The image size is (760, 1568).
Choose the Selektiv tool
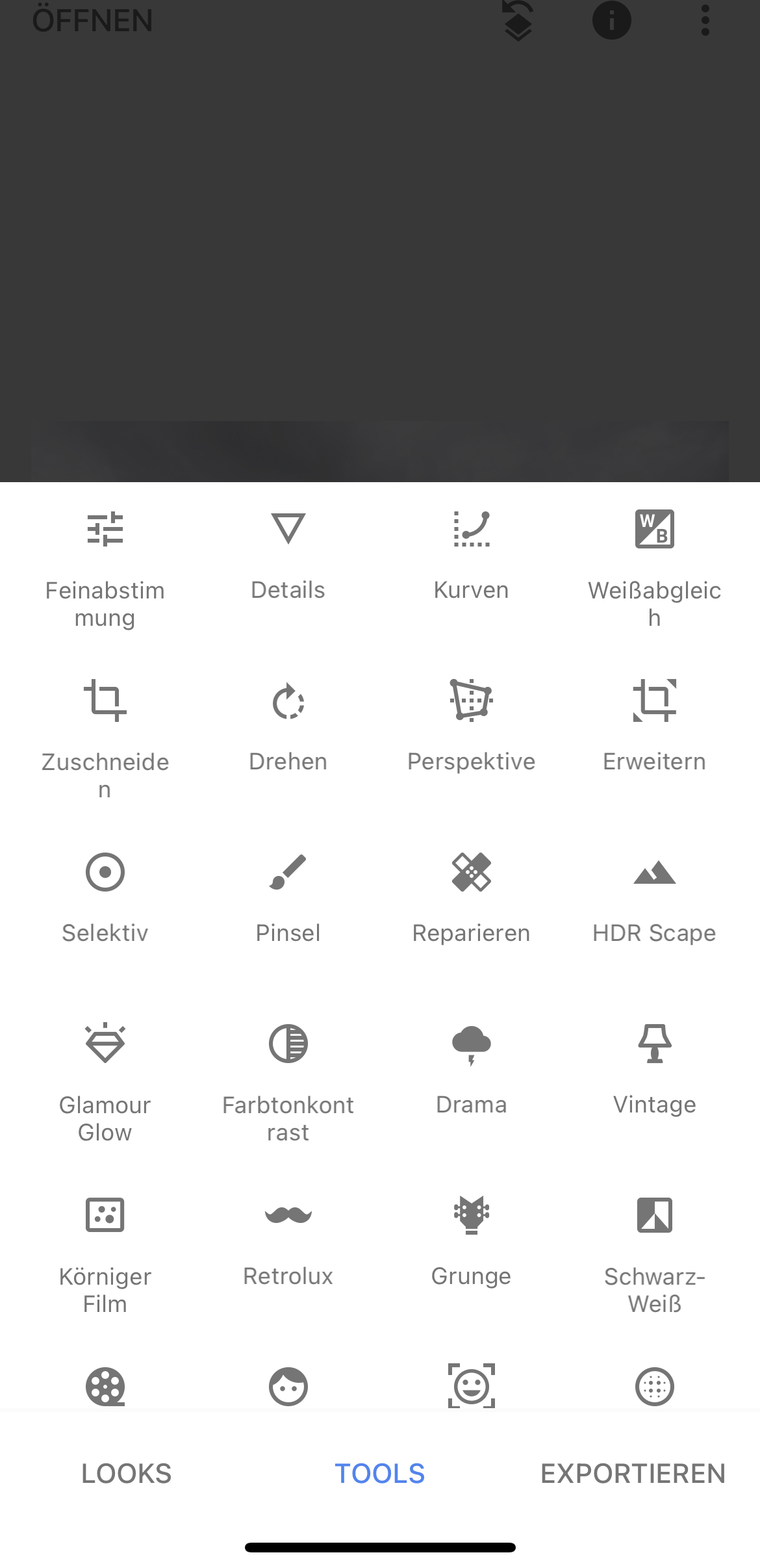[105, 895]
